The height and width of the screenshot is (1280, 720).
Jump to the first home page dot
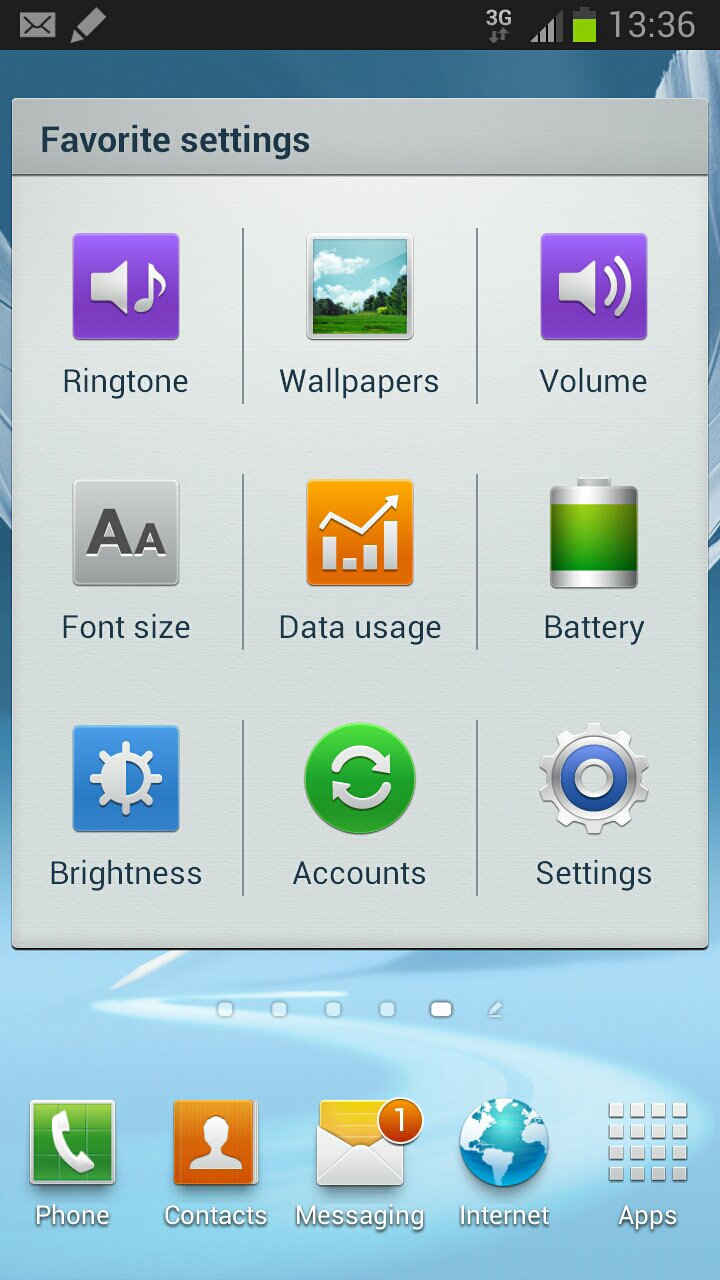(225, 1010)
